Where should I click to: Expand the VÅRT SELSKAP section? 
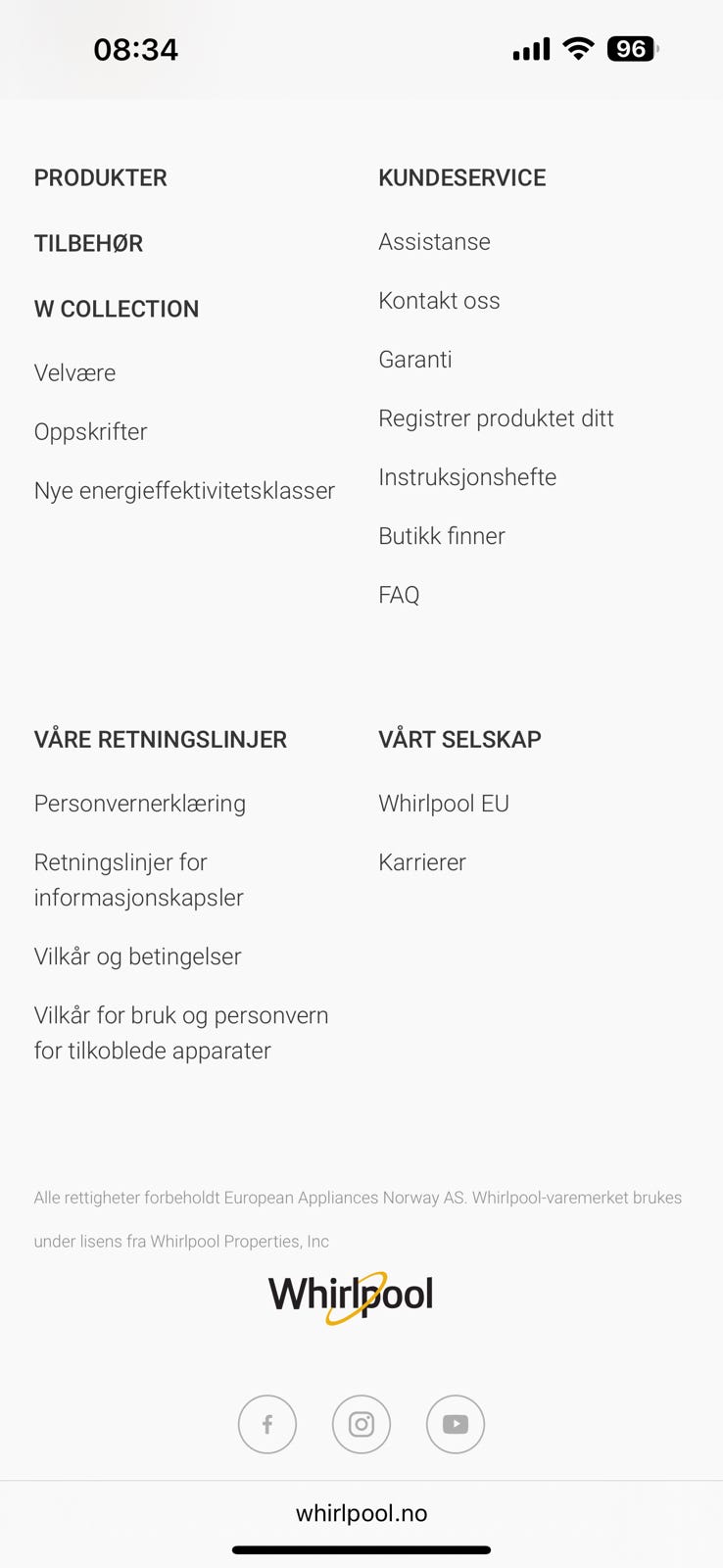tap(459, 739)
